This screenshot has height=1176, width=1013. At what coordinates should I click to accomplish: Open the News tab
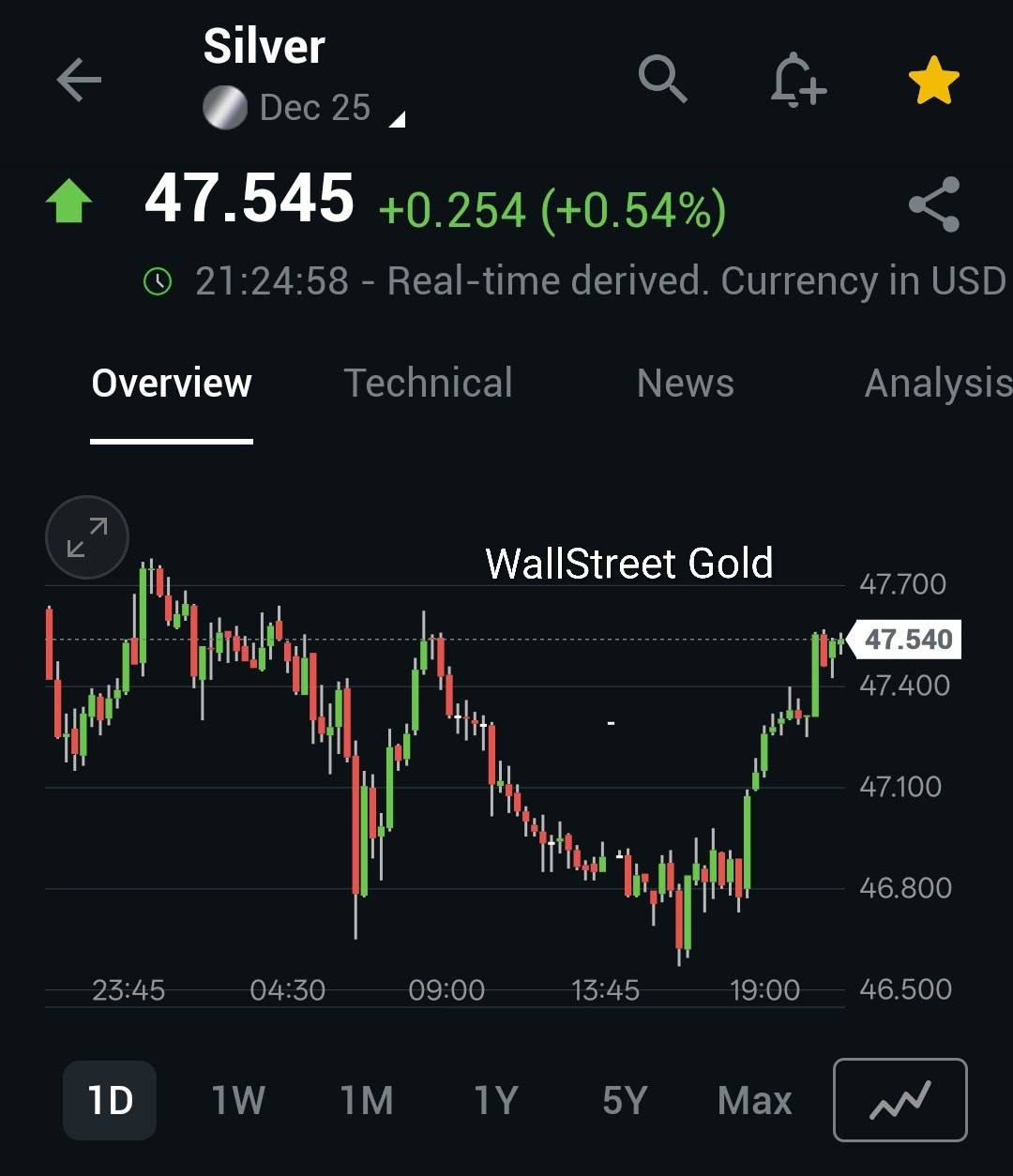click(x=685, y=384)
